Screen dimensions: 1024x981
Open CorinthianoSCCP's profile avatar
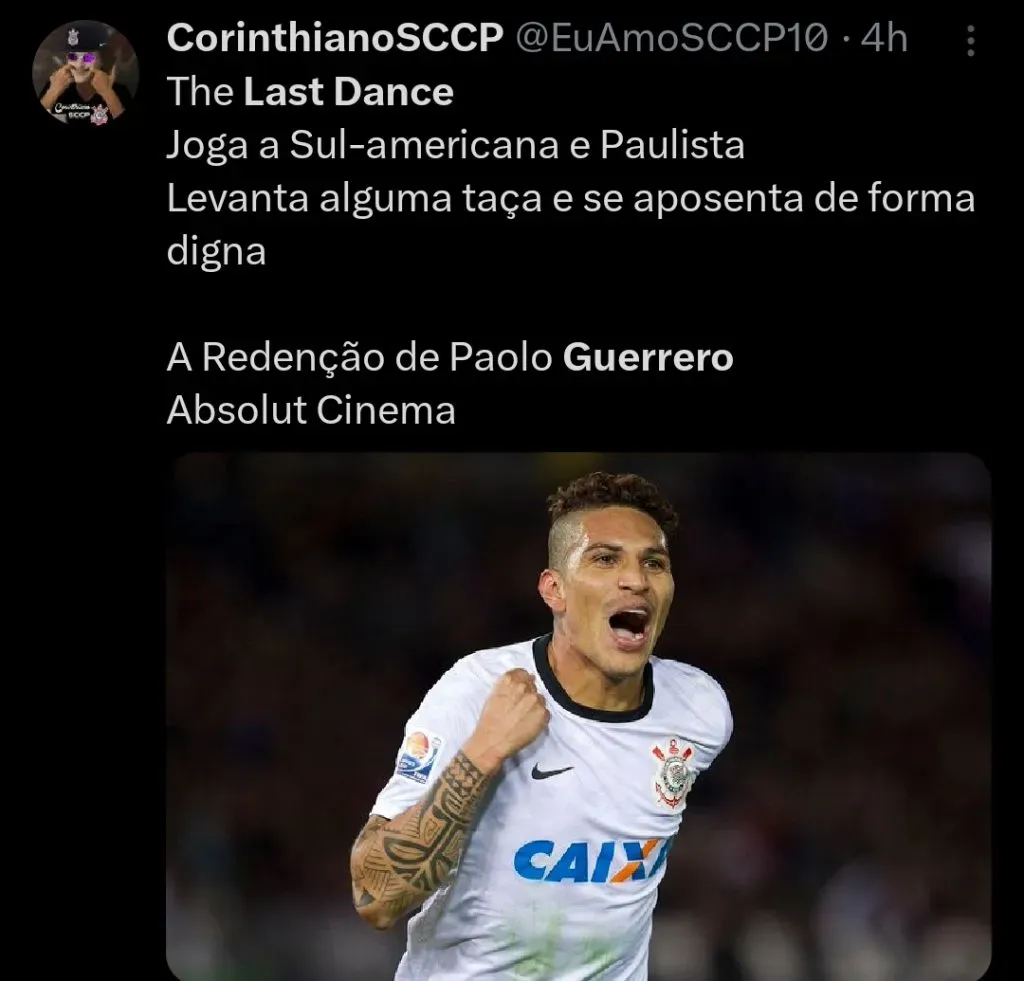pyautogui.click(x=85, y=73)
